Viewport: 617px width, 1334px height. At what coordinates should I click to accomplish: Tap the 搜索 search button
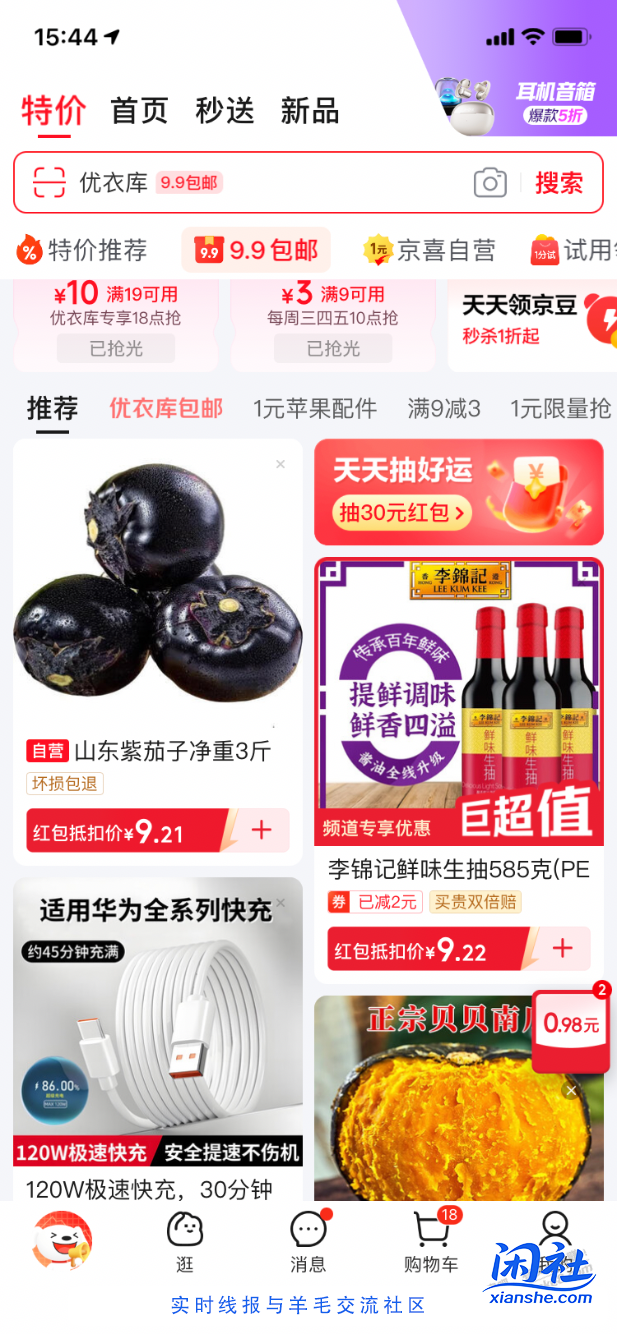559,183
